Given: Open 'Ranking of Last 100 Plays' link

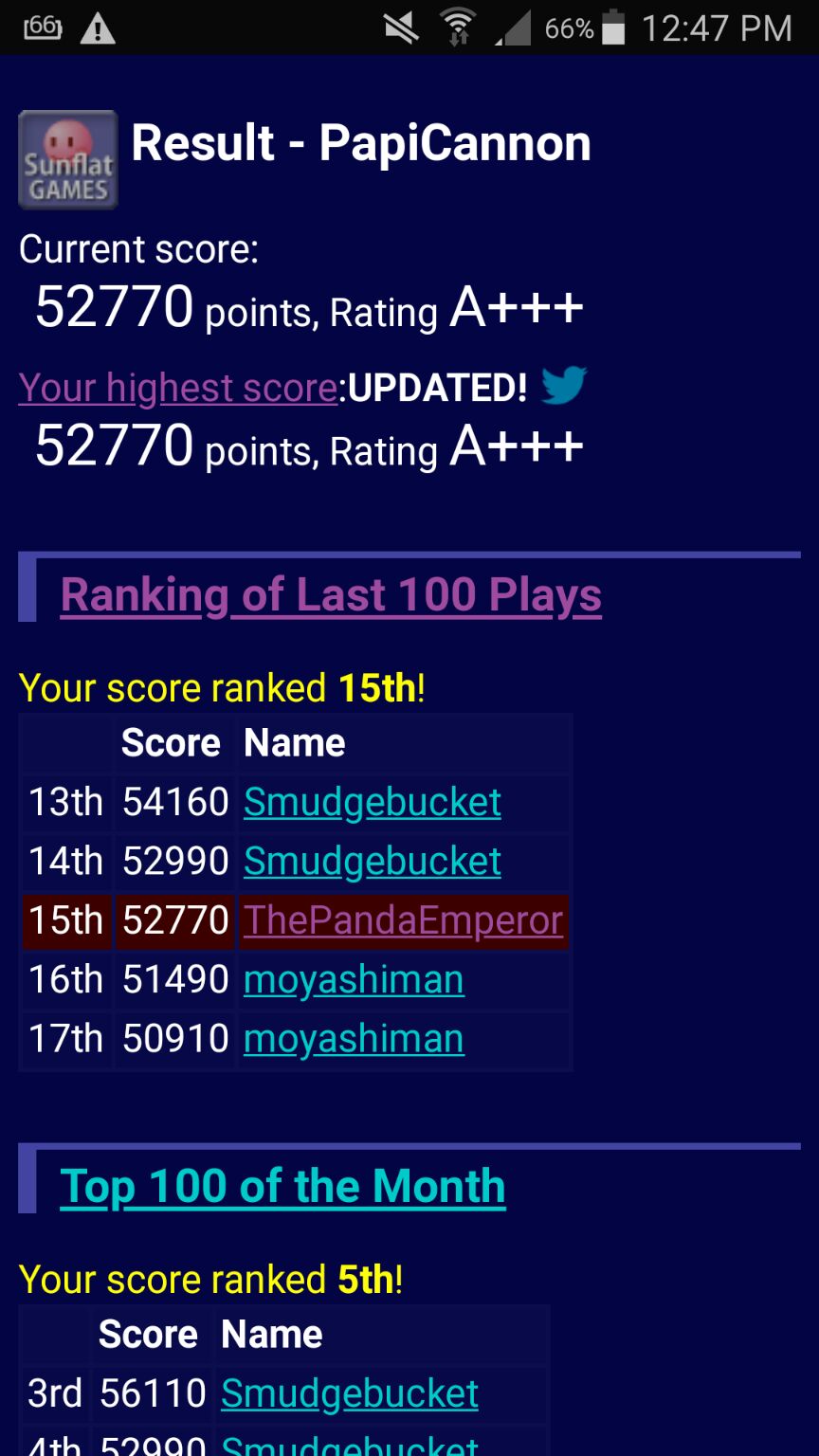Looking at the screenshot, I should tap(331, 595).
